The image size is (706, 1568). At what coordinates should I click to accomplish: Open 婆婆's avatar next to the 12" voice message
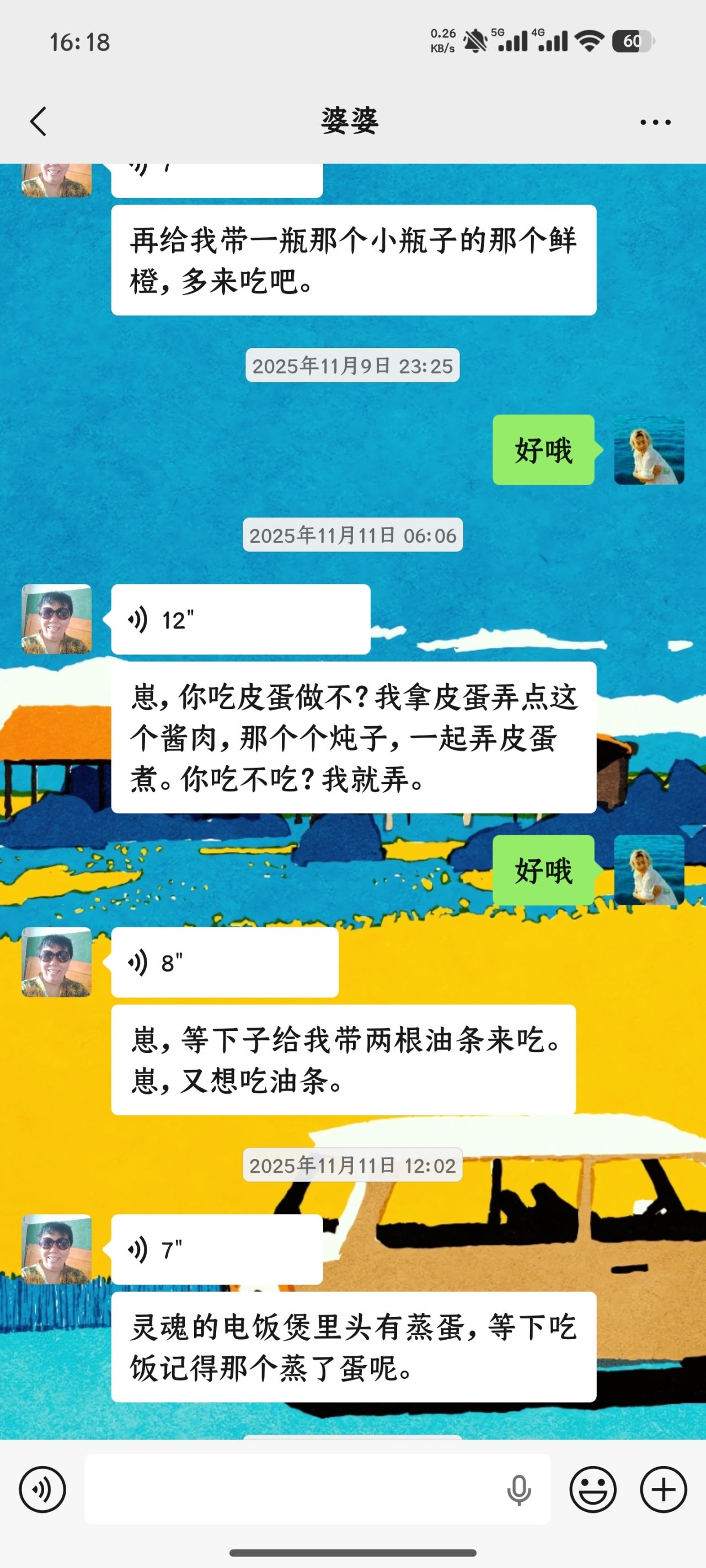pyautogui.click(x=57, y=619)
